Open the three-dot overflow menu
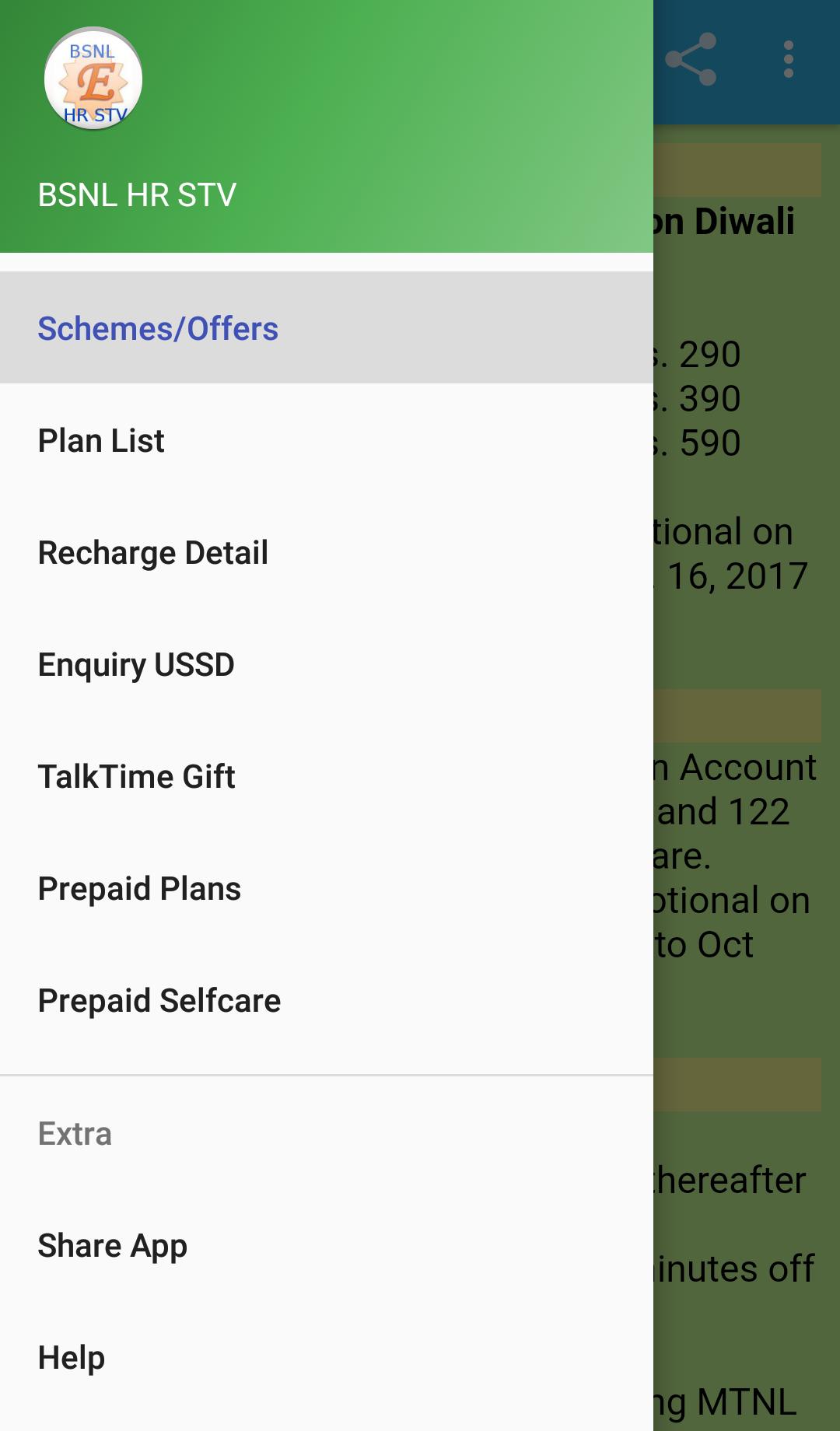Viewport: 840px width, 1431px height. coord(788,59)
